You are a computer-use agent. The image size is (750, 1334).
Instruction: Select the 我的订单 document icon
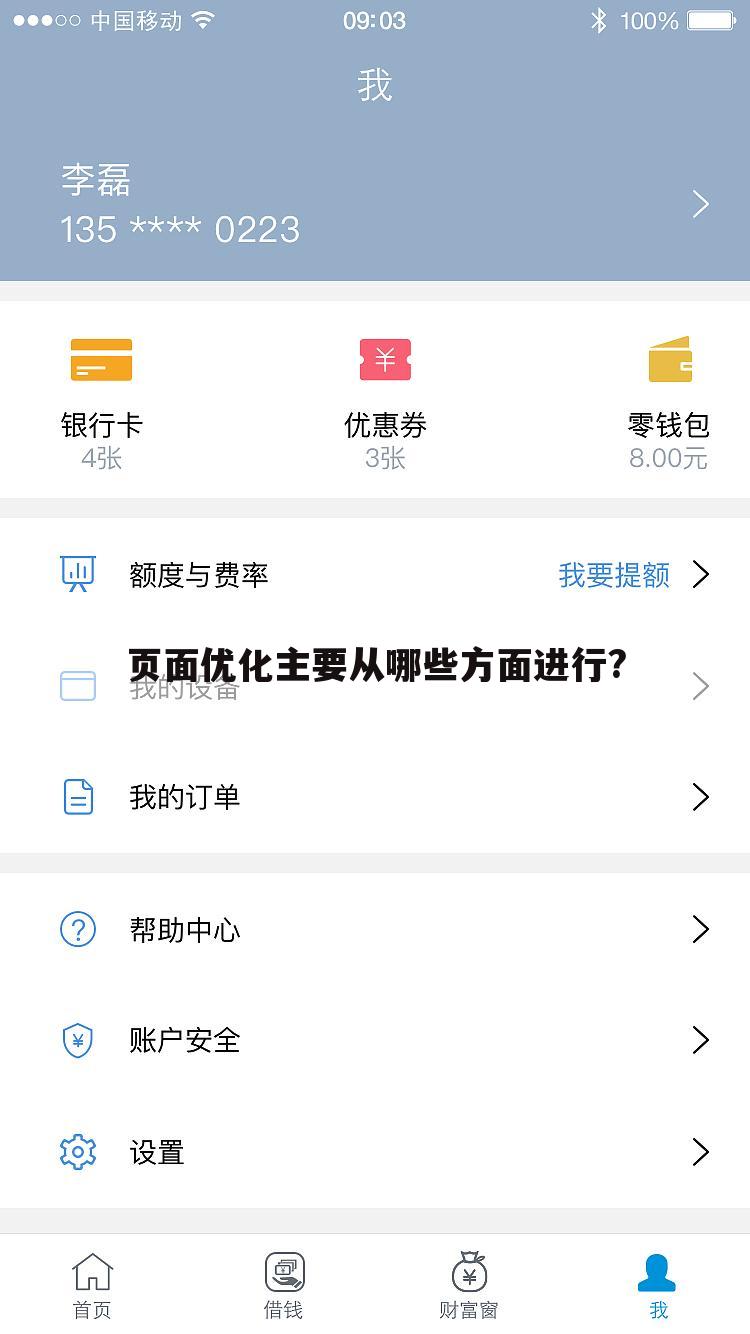[78, 797]
